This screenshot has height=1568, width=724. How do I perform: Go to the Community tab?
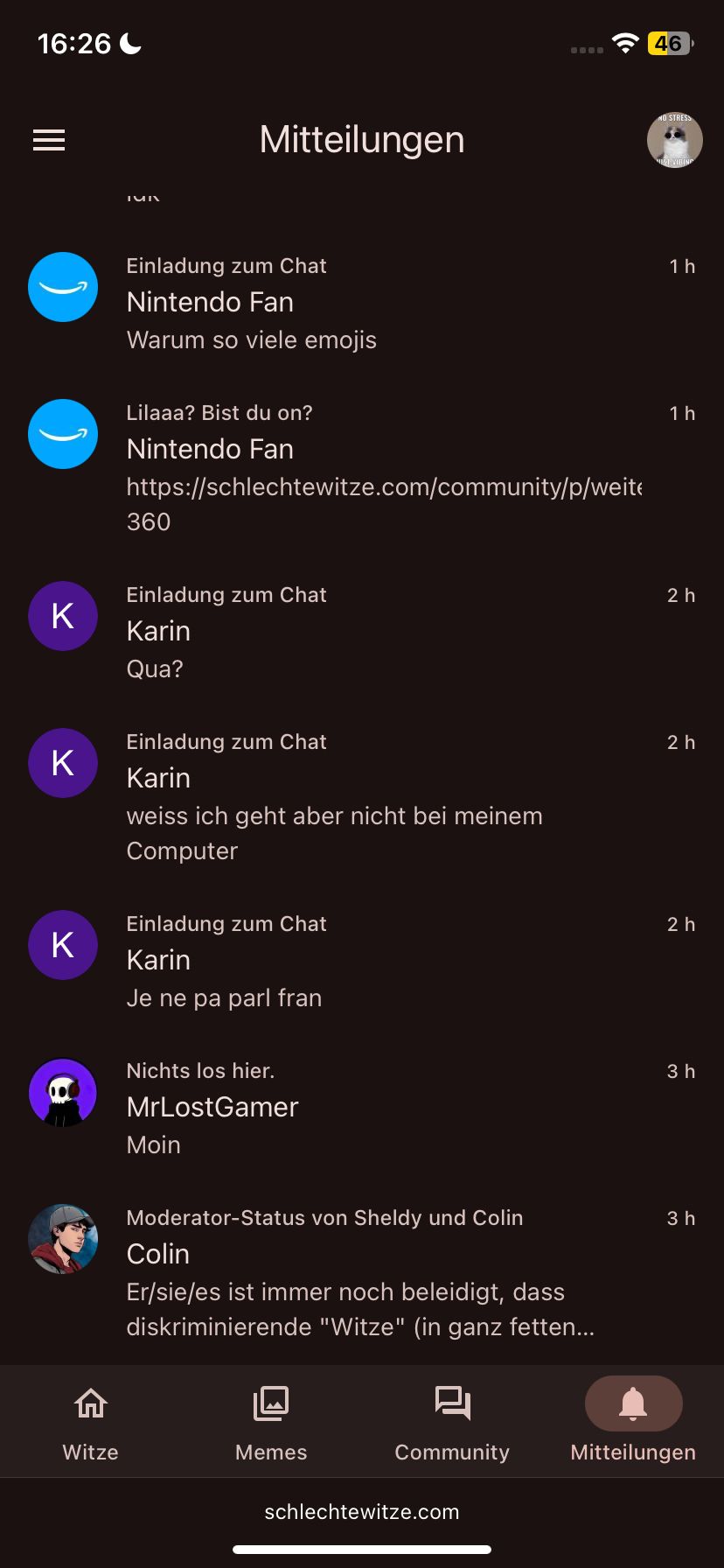coord(452,1422)
